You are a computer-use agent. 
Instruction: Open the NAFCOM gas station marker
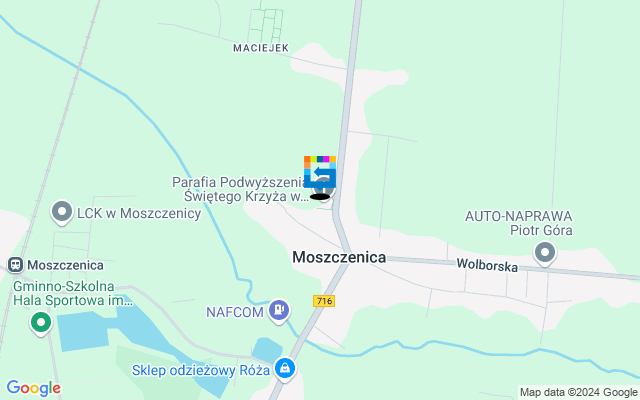click(x=280, y=312)
